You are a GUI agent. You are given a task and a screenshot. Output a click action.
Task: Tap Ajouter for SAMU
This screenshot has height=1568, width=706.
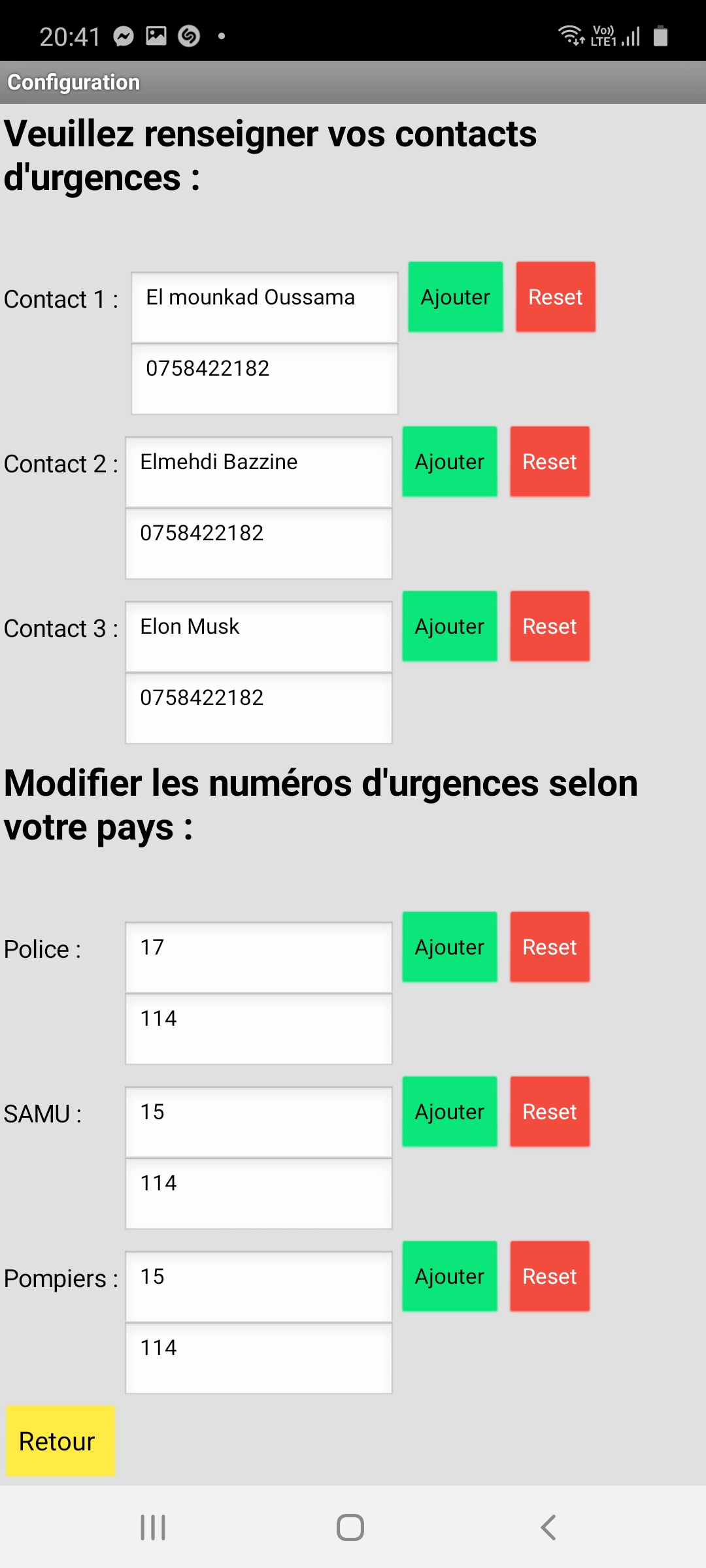[450, 1112]
